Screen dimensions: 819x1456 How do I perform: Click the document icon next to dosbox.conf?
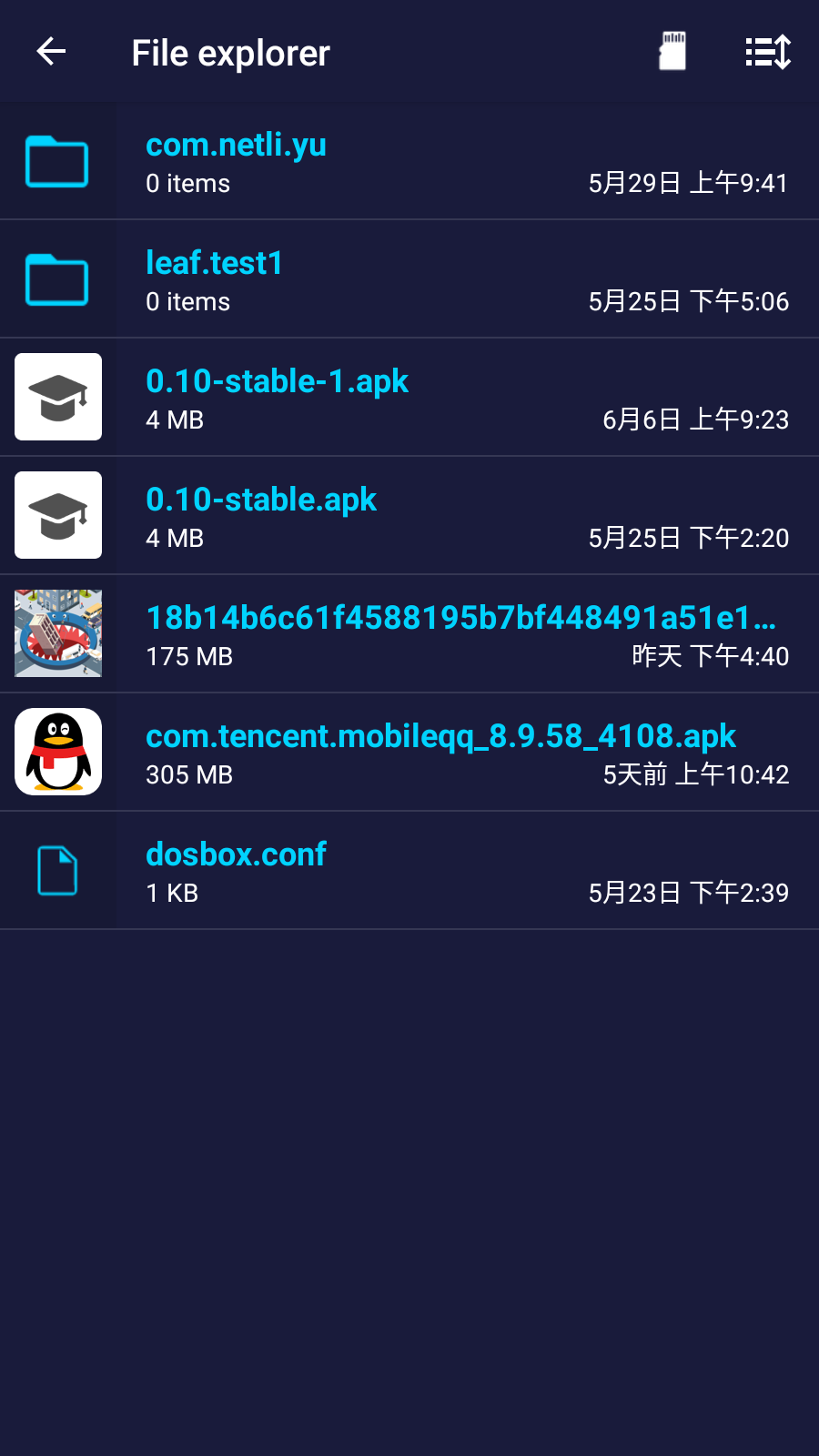pyautogui.click(x=57, y=869)
